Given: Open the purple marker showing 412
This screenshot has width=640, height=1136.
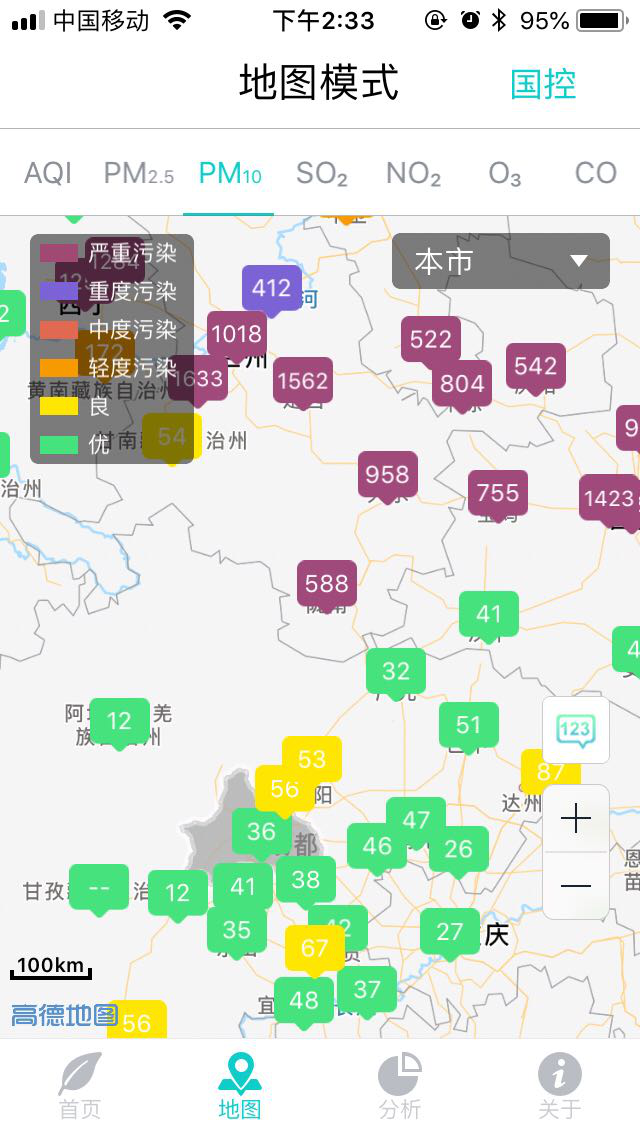Looking at the screenshot, I should (271, 288).
